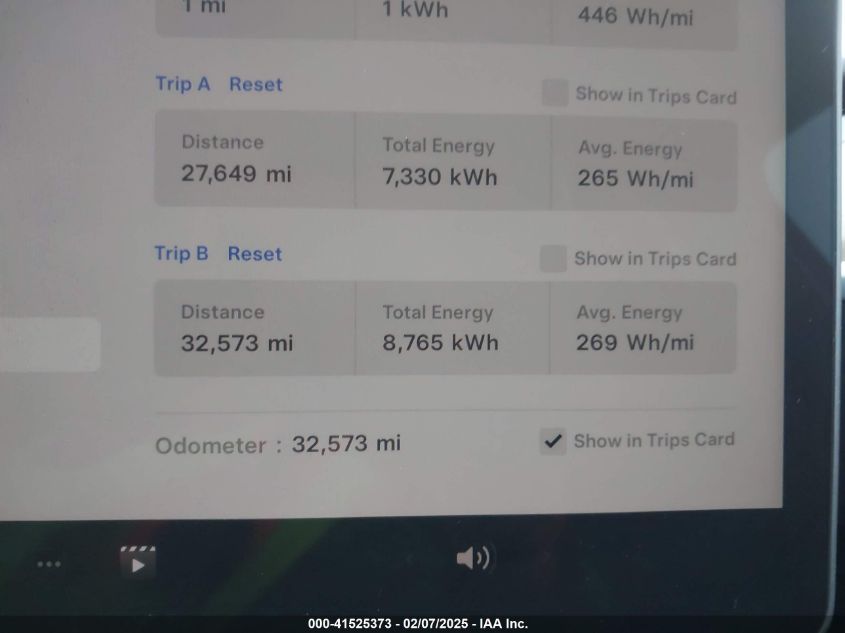The image size is (845, 633).
Task: Open the three-dot app launcher
Action: 49,563
